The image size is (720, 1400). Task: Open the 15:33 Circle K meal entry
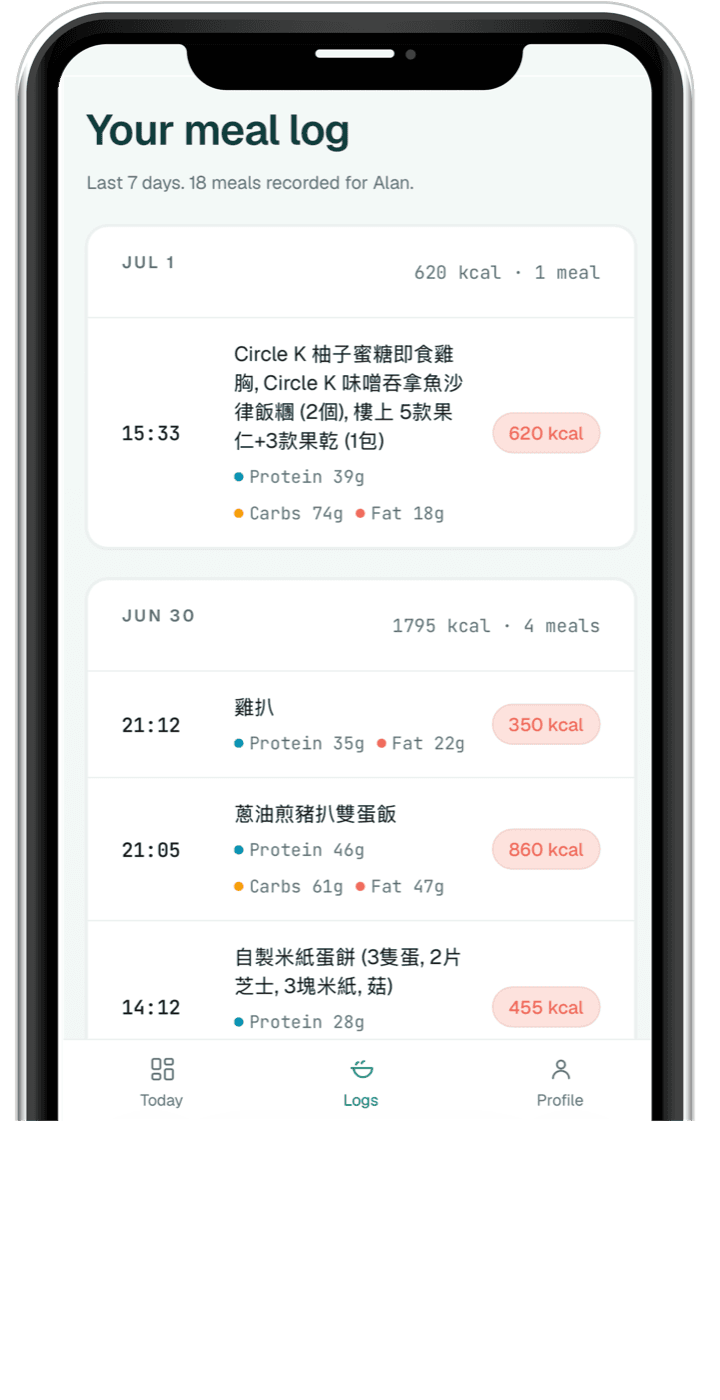pos(361,433)
